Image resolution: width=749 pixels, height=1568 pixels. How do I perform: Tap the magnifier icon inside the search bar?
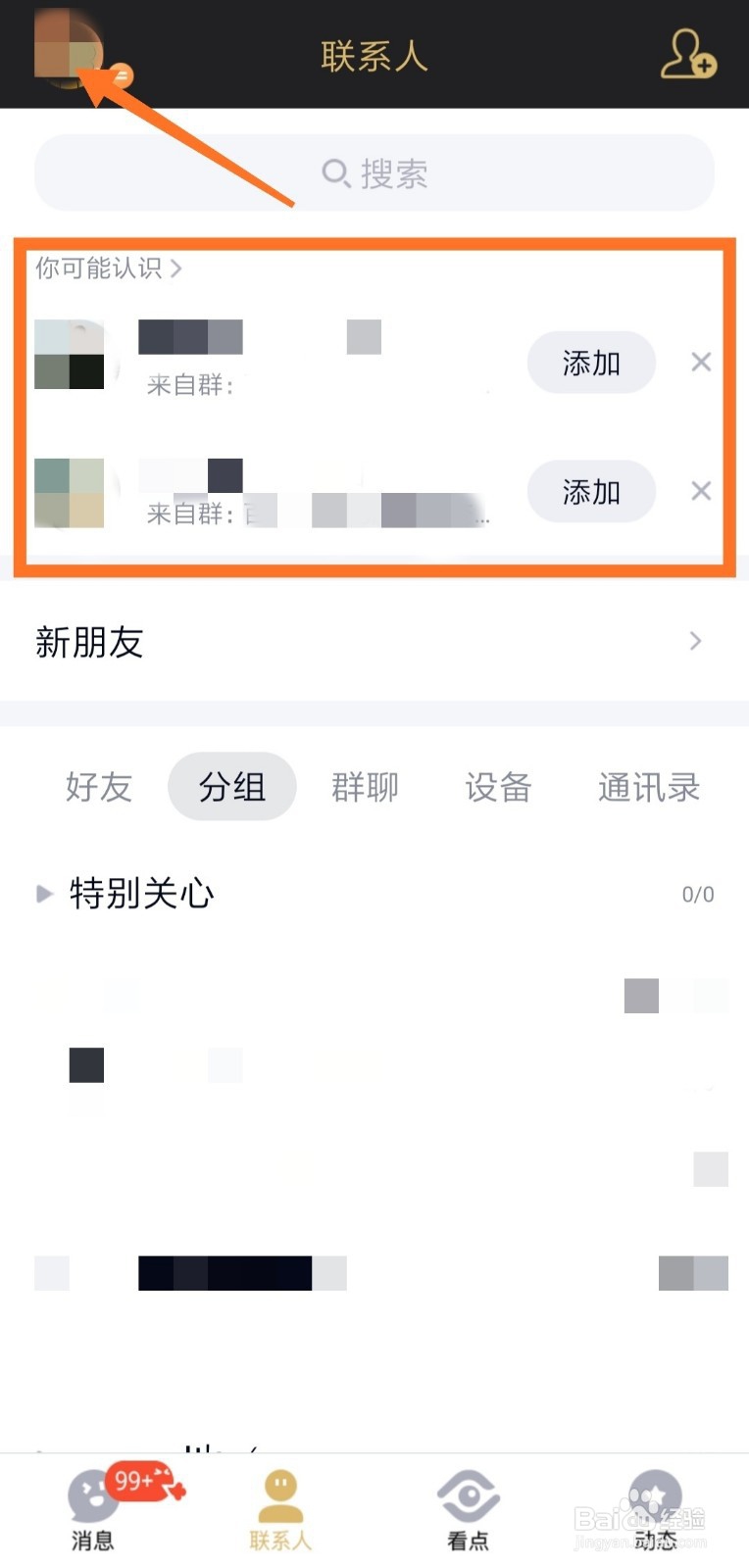[336, 172]
